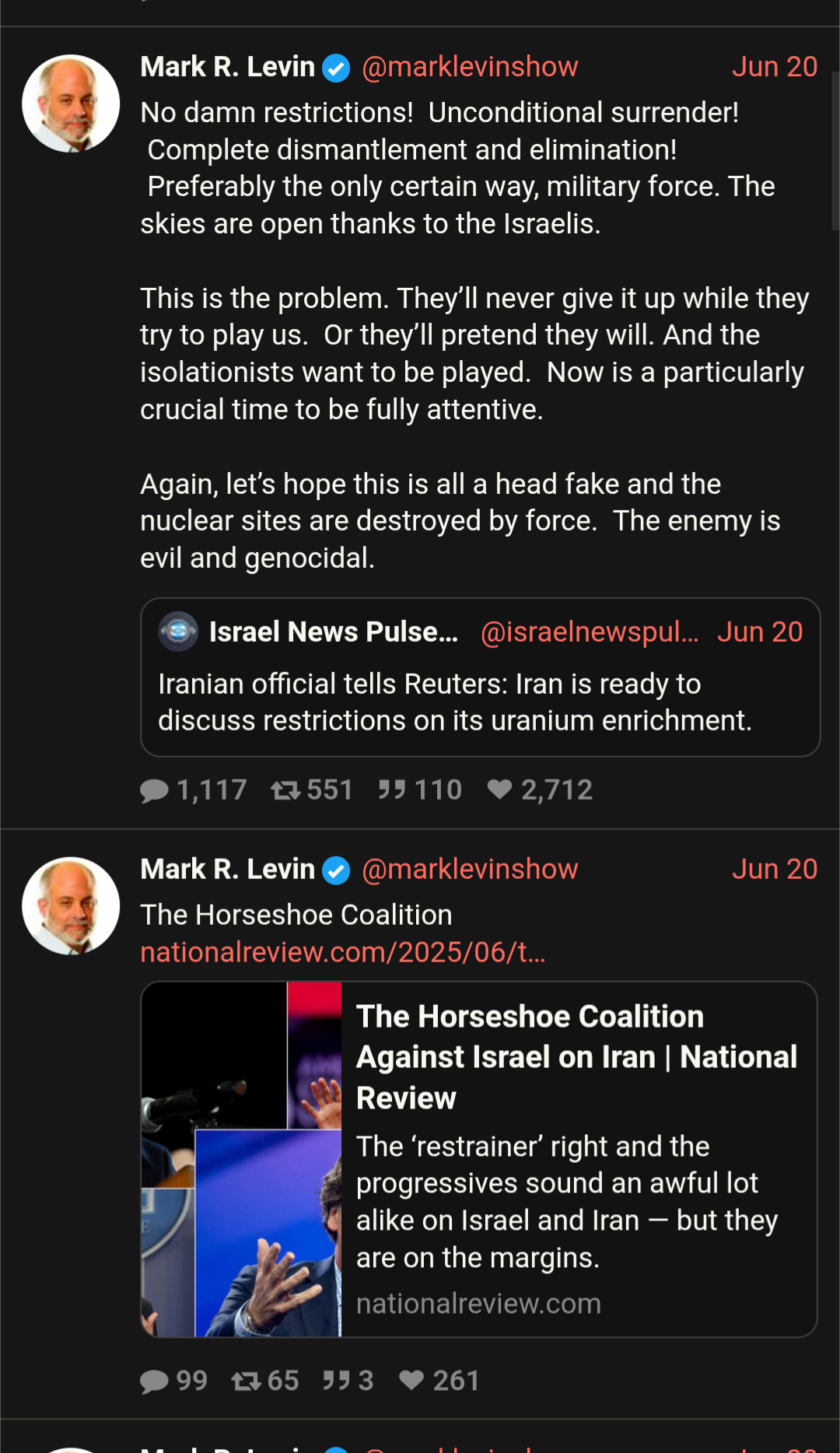Open the quoted Israel News Pulse tweet
840x1453 pixels.
coord(480,677)
